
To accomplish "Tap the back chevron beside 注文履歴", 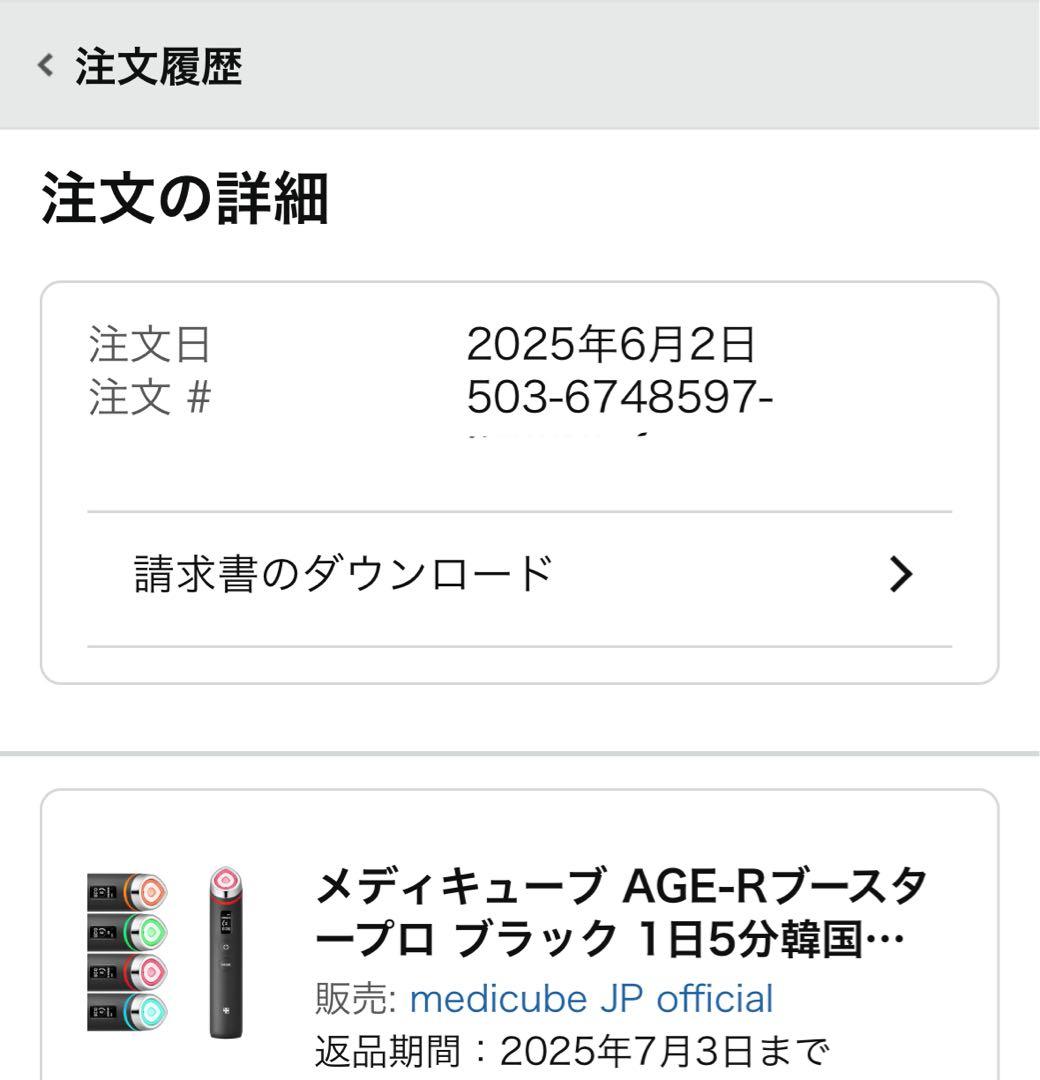I will [x=43, y=66].
